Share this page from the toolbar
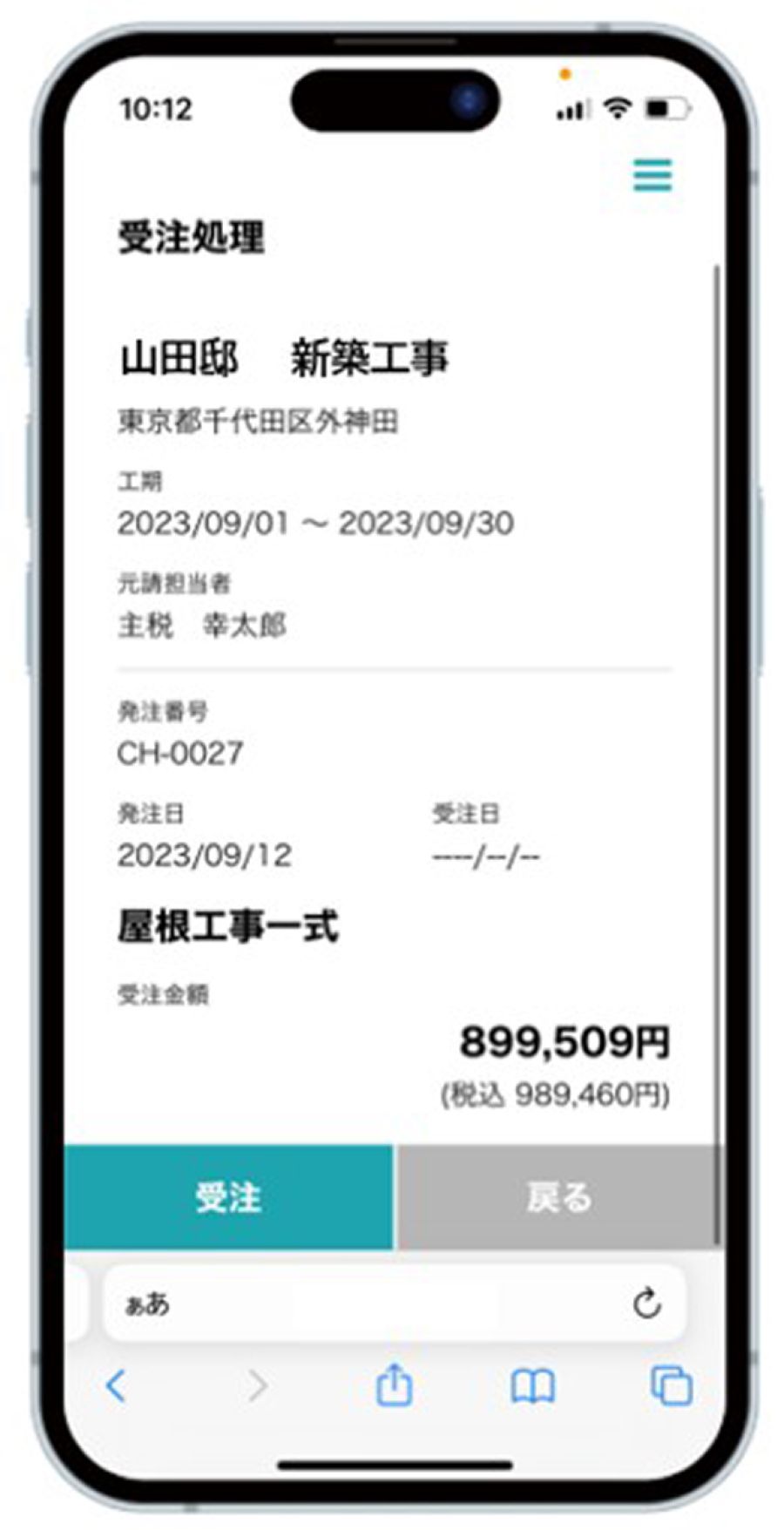 (394, 1384)
